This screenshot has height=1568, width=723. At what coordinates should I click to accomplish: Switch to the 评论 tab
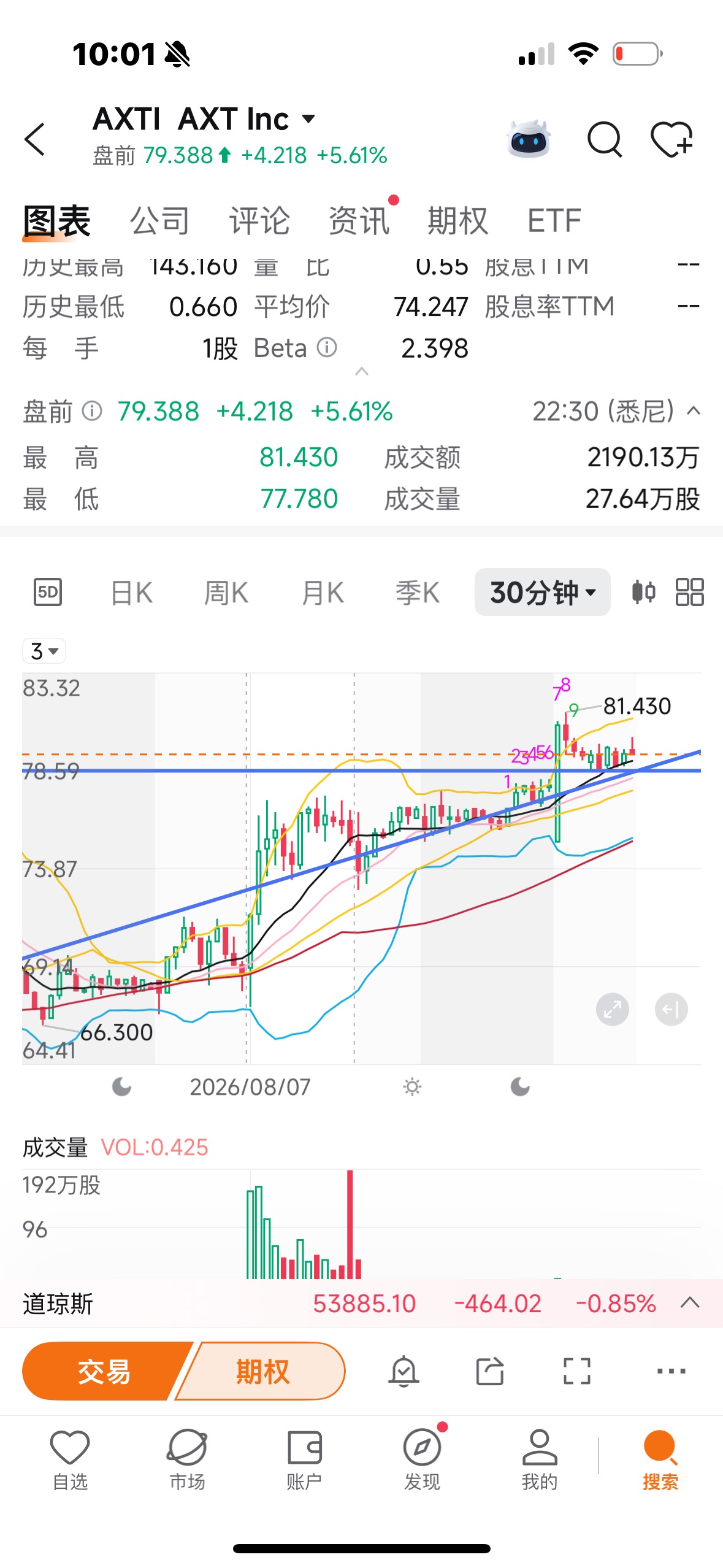coord(259,220)
